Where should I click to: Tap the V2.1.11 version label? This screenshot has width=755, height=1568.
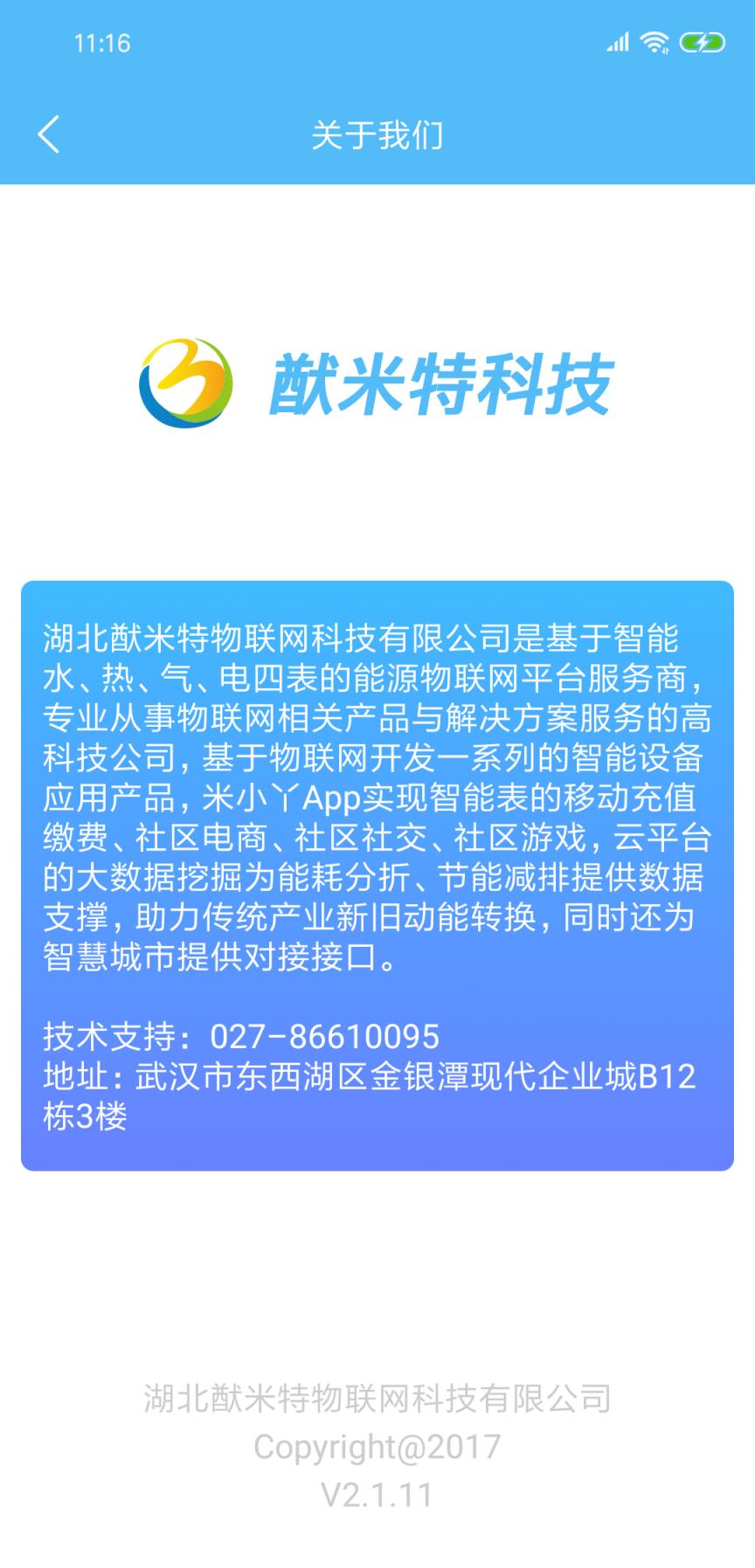(377, 1495)
